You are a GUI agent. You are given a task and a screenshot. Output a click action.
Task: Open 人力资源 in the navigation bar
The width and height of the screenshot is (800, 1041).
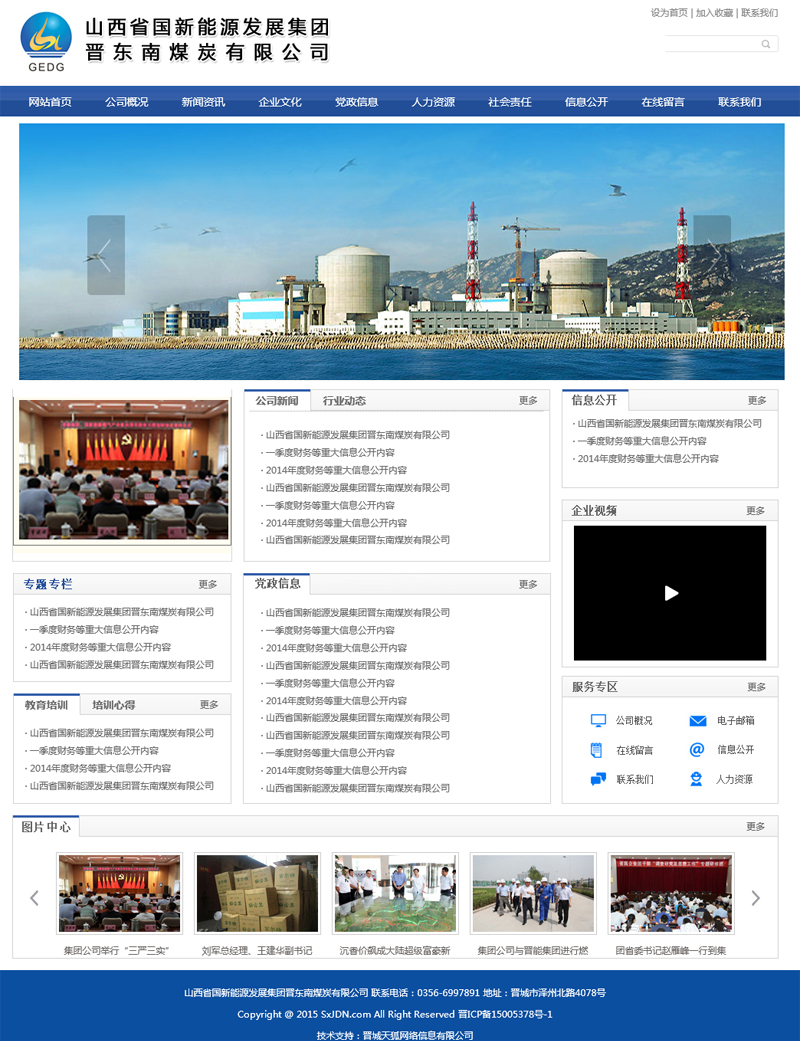tap(433, 102)
